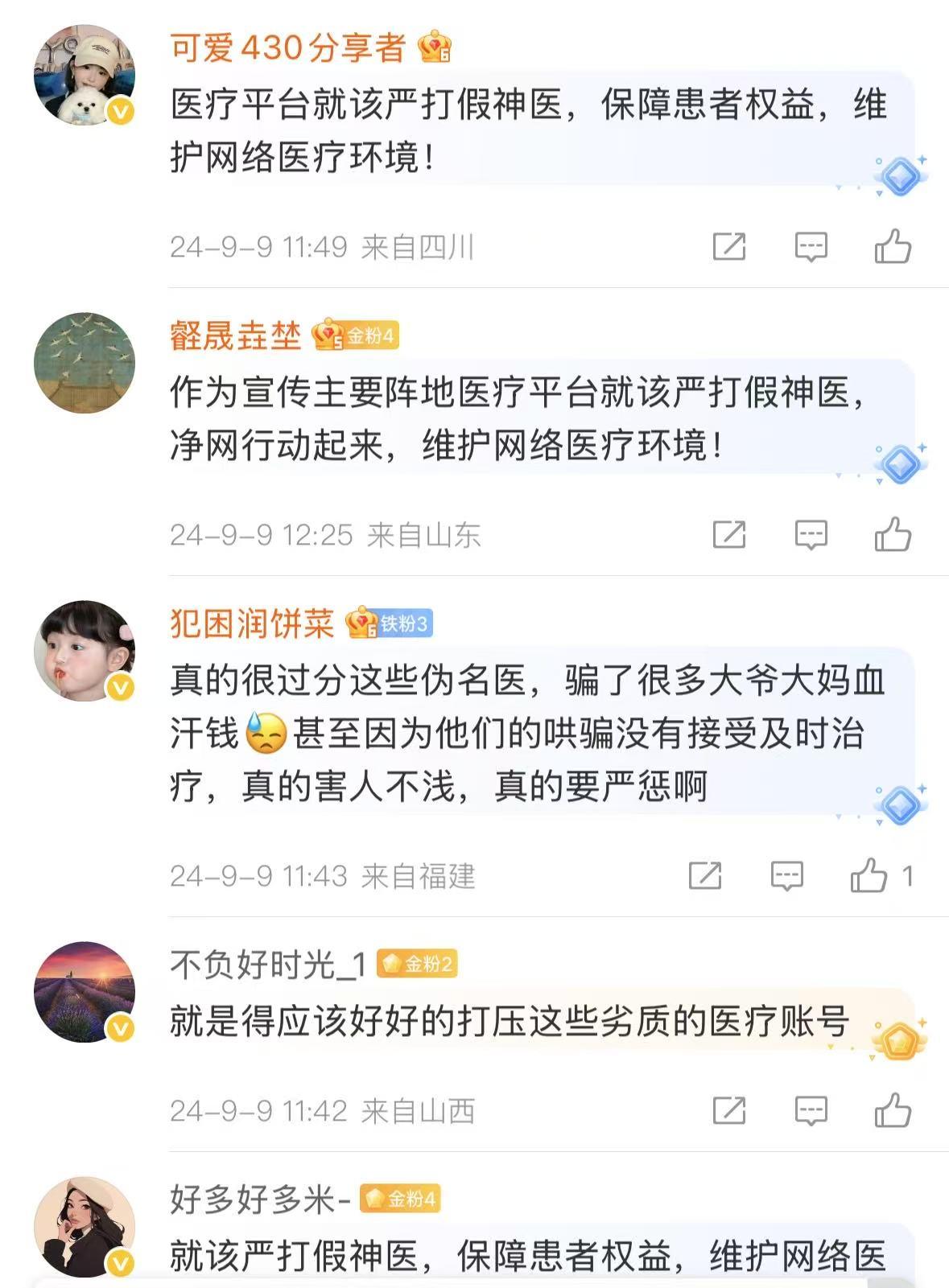Open 不负好时光_1's lavender avatar
The width and height of the screenshot is (949, 1288).
pyautogui.click(x=84, y=991)
